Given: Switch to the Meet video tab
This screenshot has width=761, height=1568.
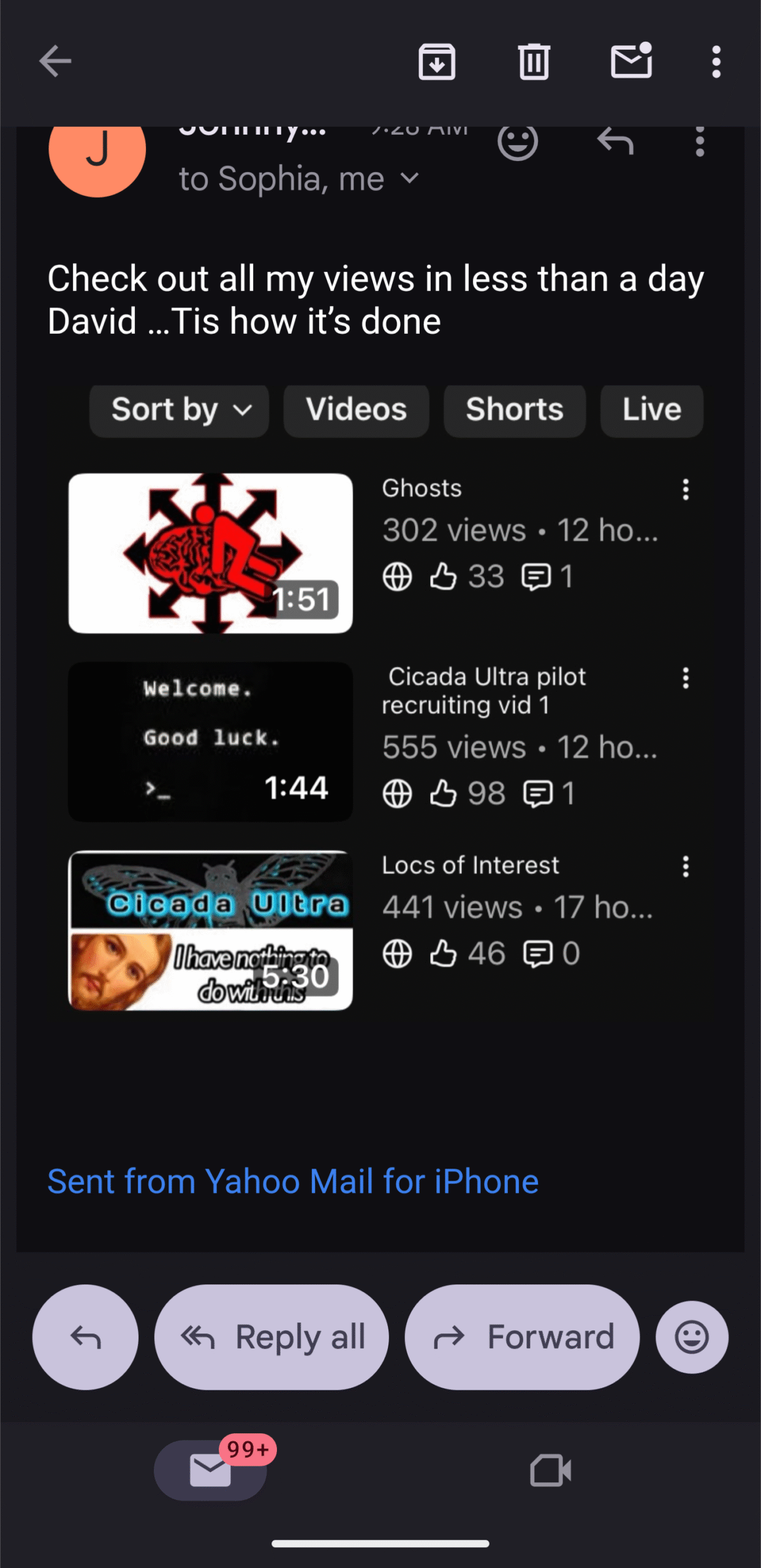Looking at the screenshot, I should pos(550,1471).
